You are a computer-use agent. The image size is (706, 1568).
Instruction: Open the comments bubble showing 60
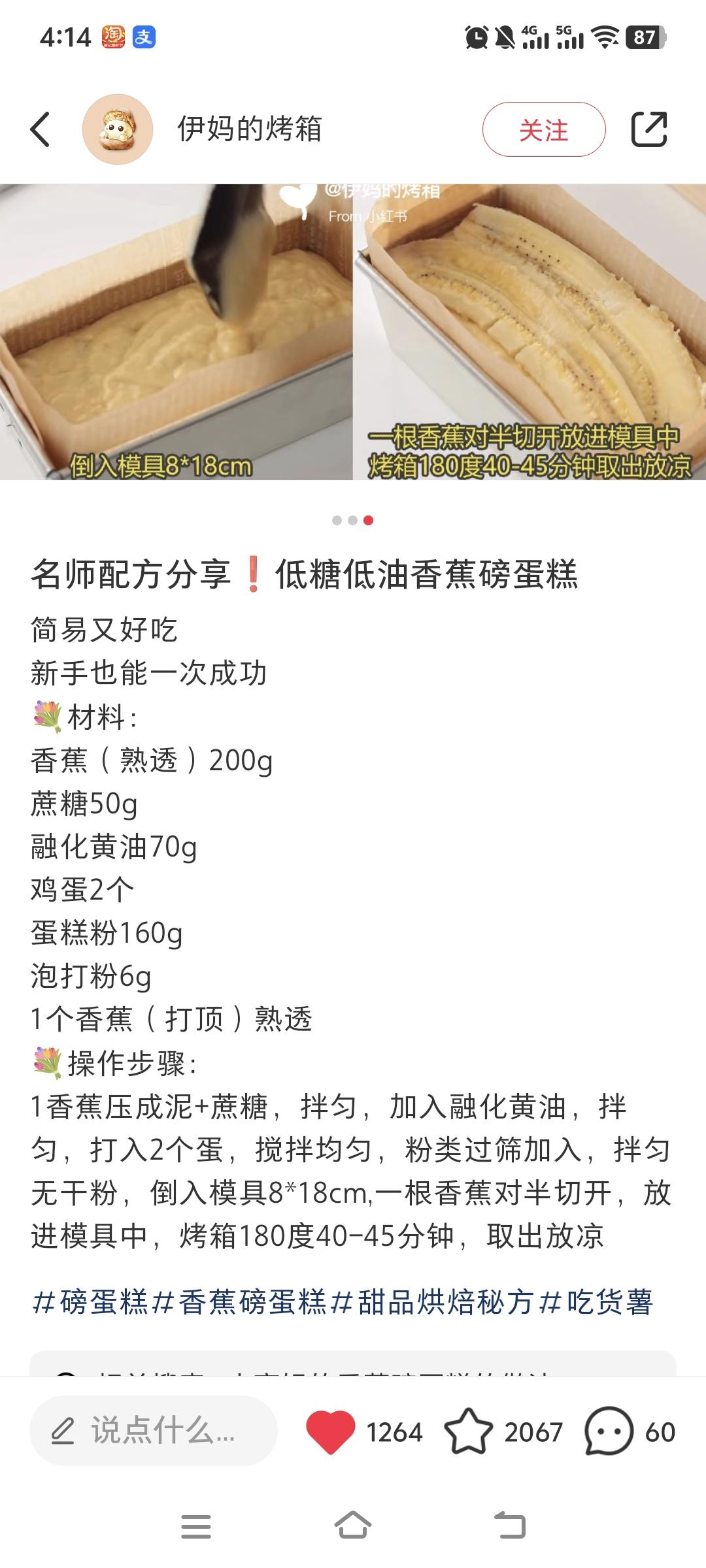[x=609, y=1431]
